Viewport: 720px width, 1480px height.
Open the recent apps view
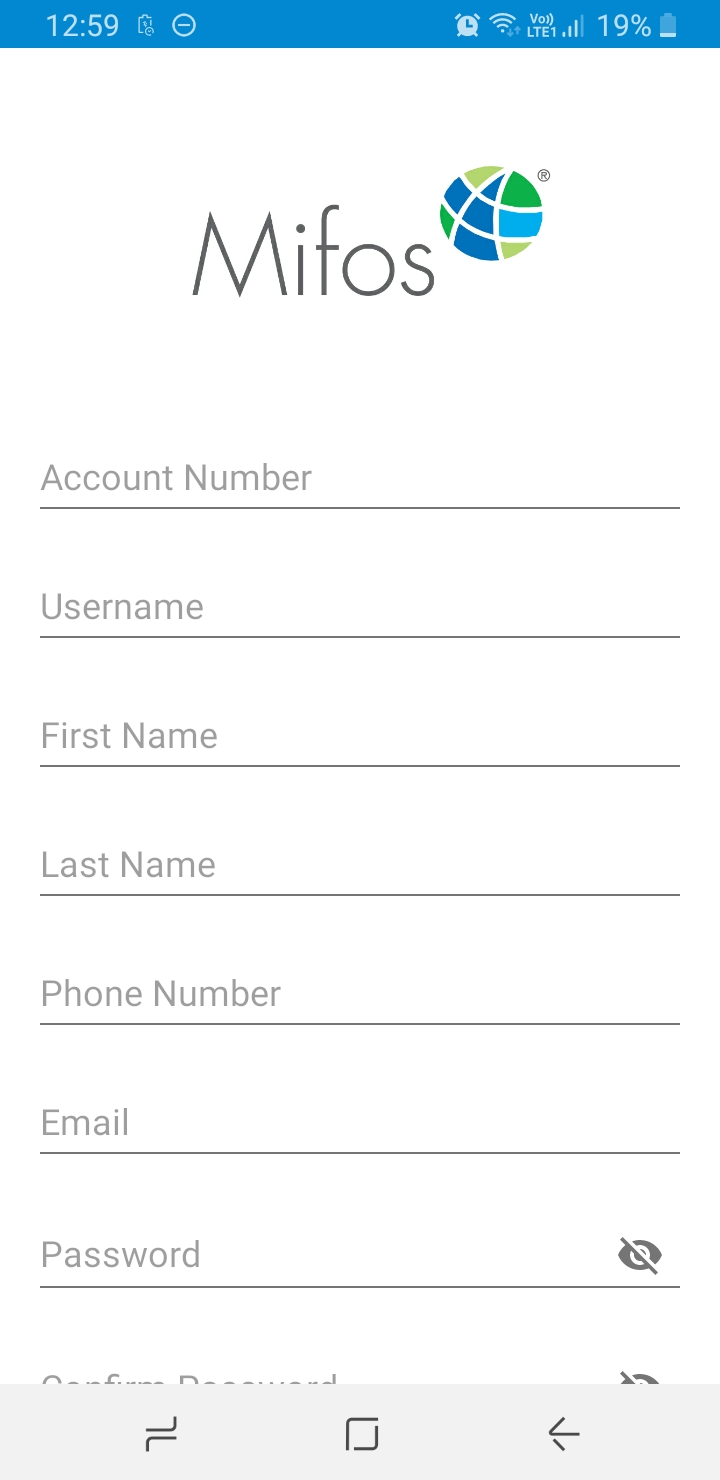point(160,1432)
